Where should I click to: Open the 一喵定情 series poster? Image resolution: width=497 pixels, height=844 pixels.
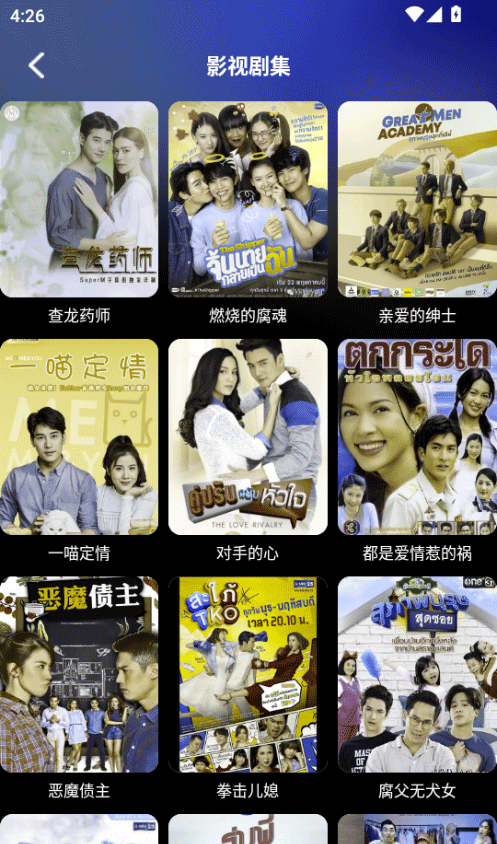(x=79, y=437)
